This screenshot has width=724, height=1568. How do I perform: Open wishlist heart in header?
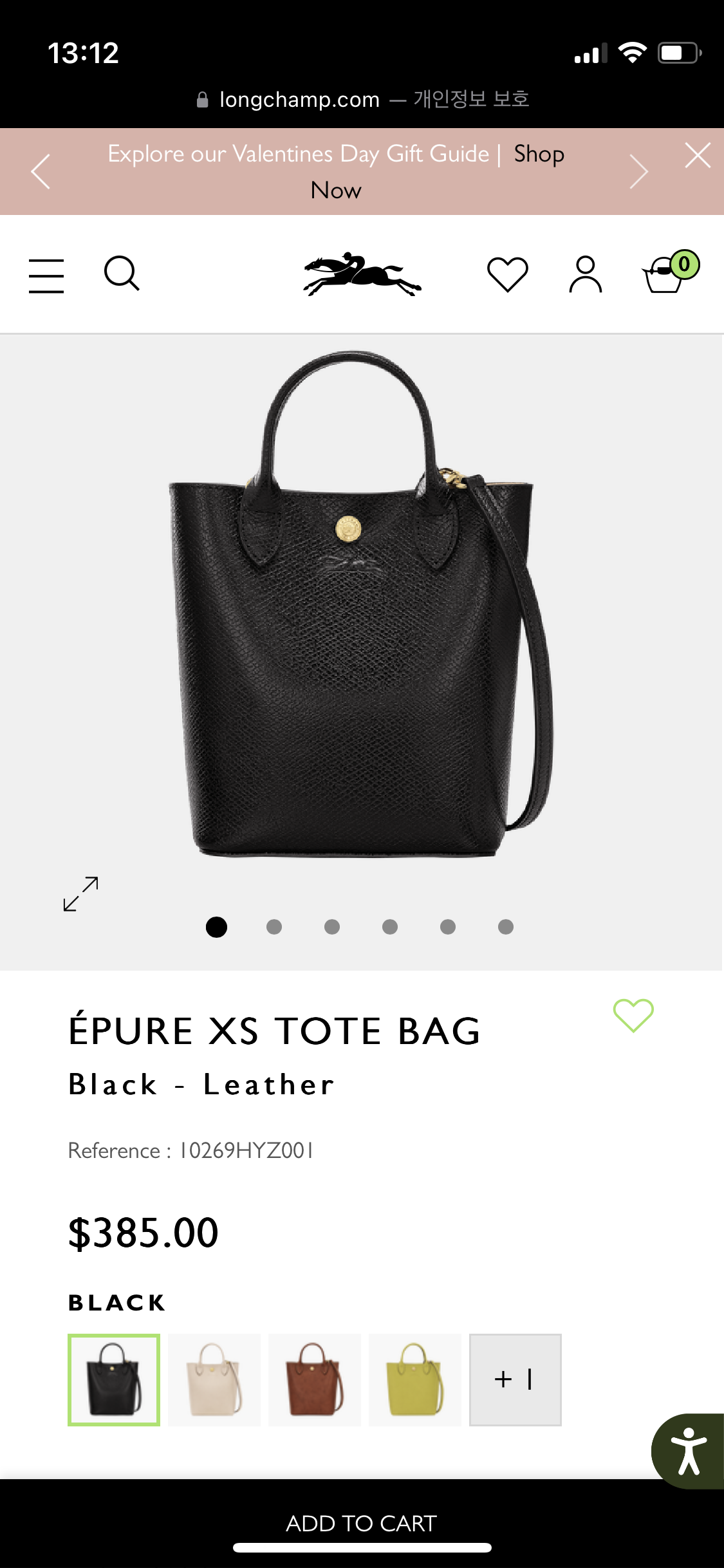coord(507,274)
